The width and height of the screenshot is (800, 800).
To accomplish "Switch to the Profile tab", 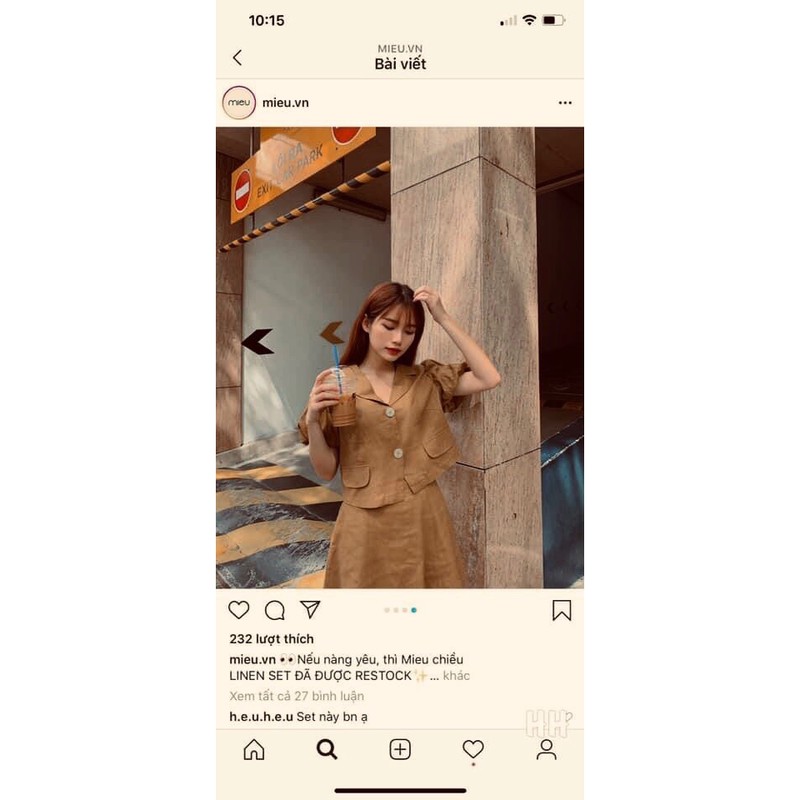I will (546, 750).
